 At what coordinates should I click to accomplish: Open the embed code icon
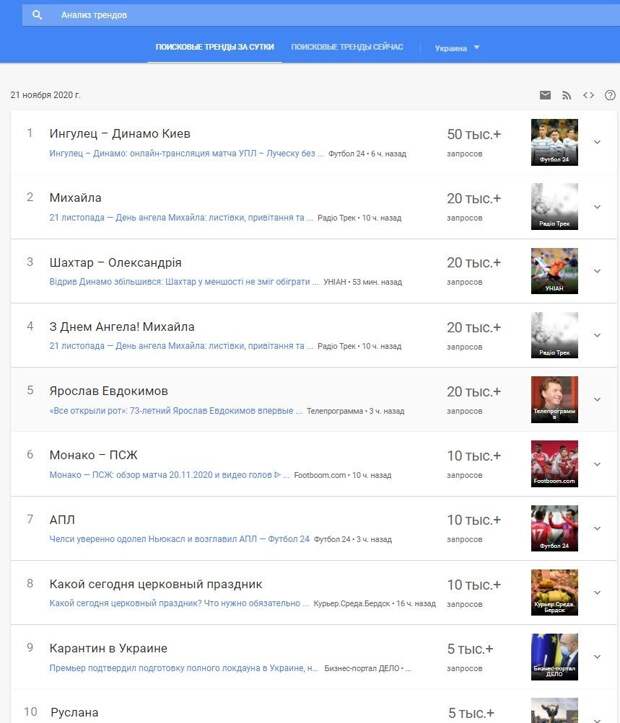(x=588, y=95)
